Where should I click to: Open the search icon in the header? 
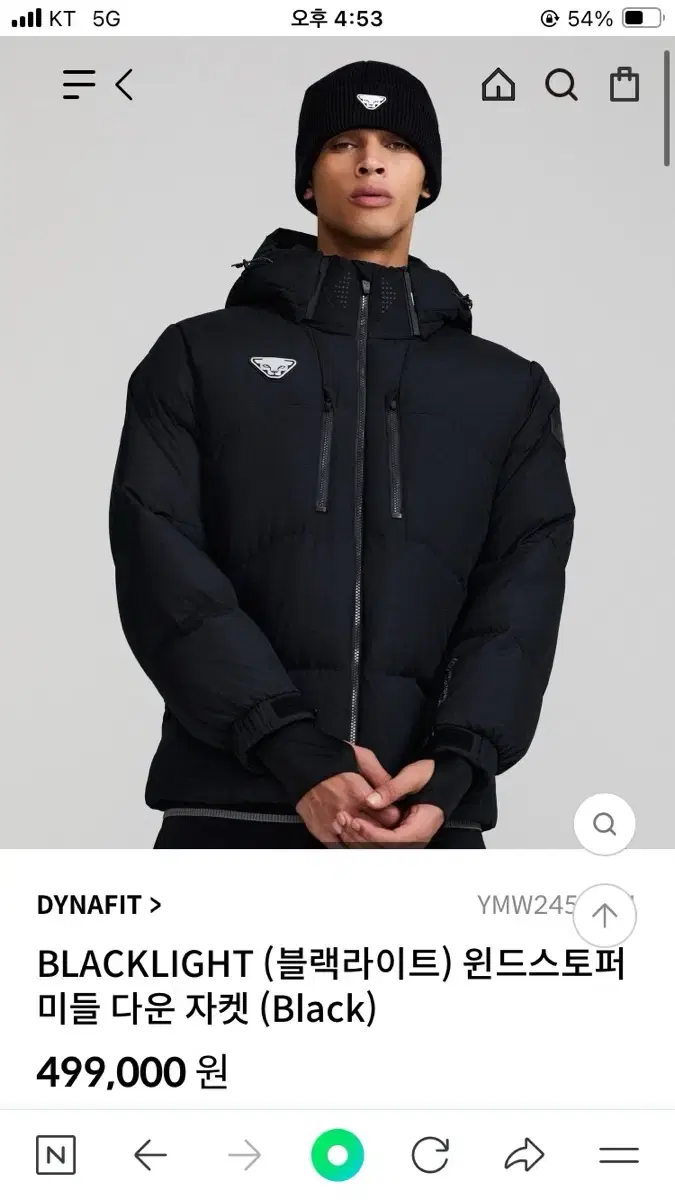pyautogui.click(x=561, y=85)
